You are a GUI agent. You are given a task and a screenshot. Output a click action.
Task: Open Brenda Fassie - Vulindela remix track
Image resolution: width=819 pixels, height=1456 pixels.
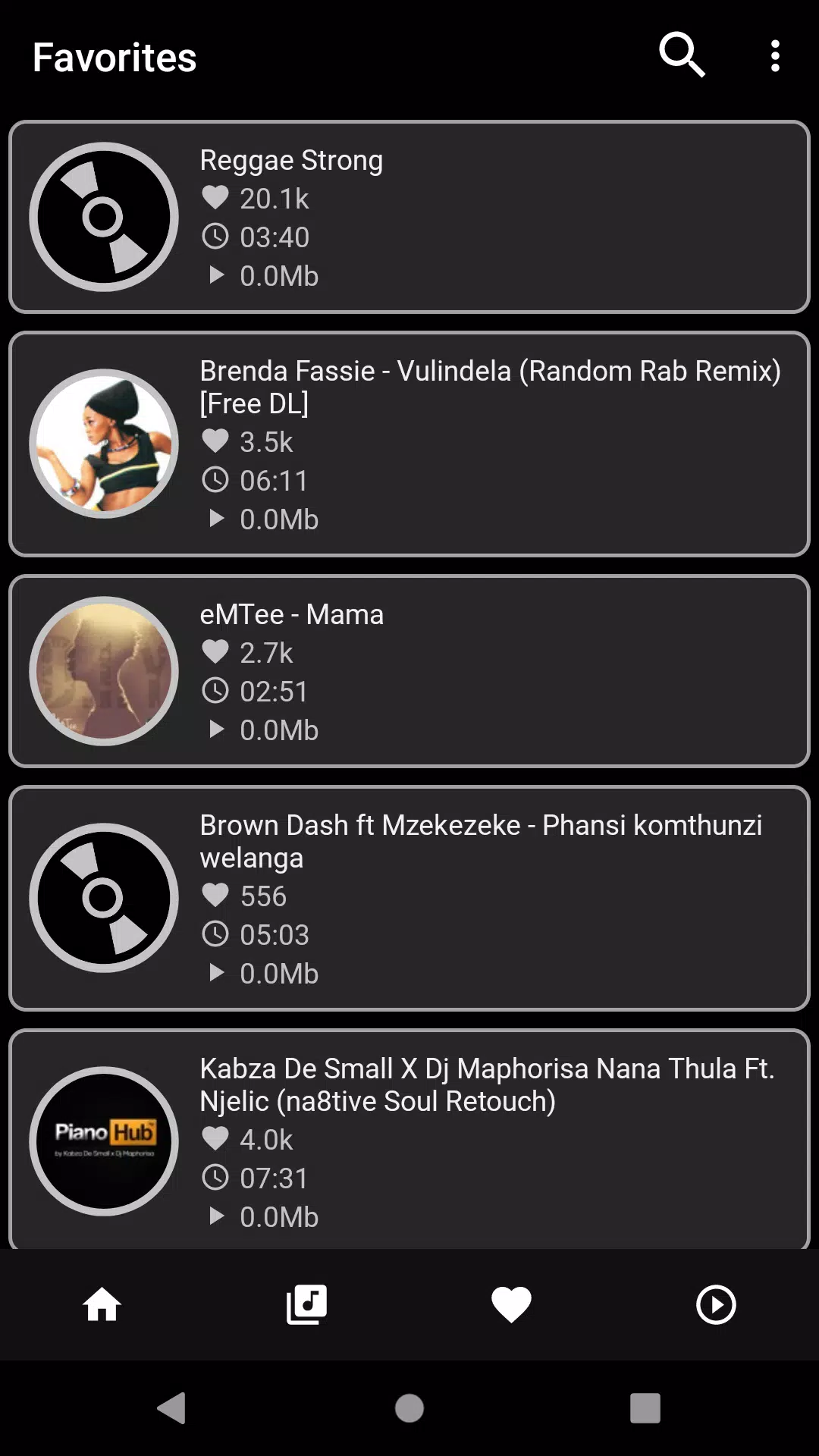[409, 444]
